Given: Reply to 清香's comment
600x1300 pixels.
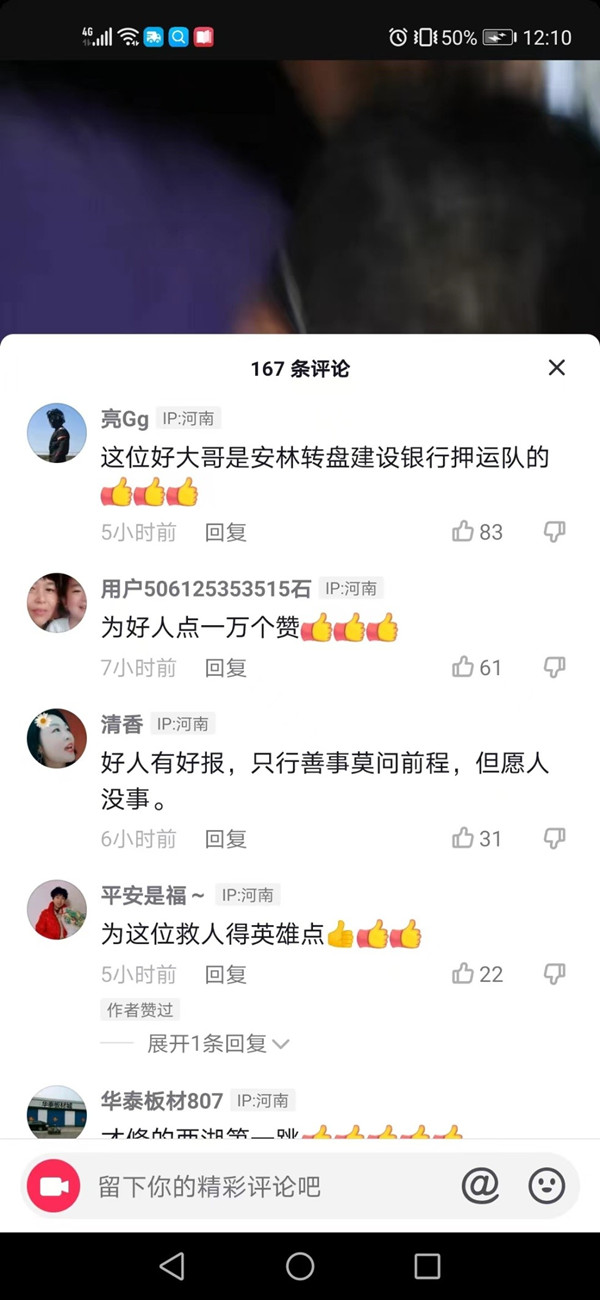Looking at the screenshot, I should 225,838.
